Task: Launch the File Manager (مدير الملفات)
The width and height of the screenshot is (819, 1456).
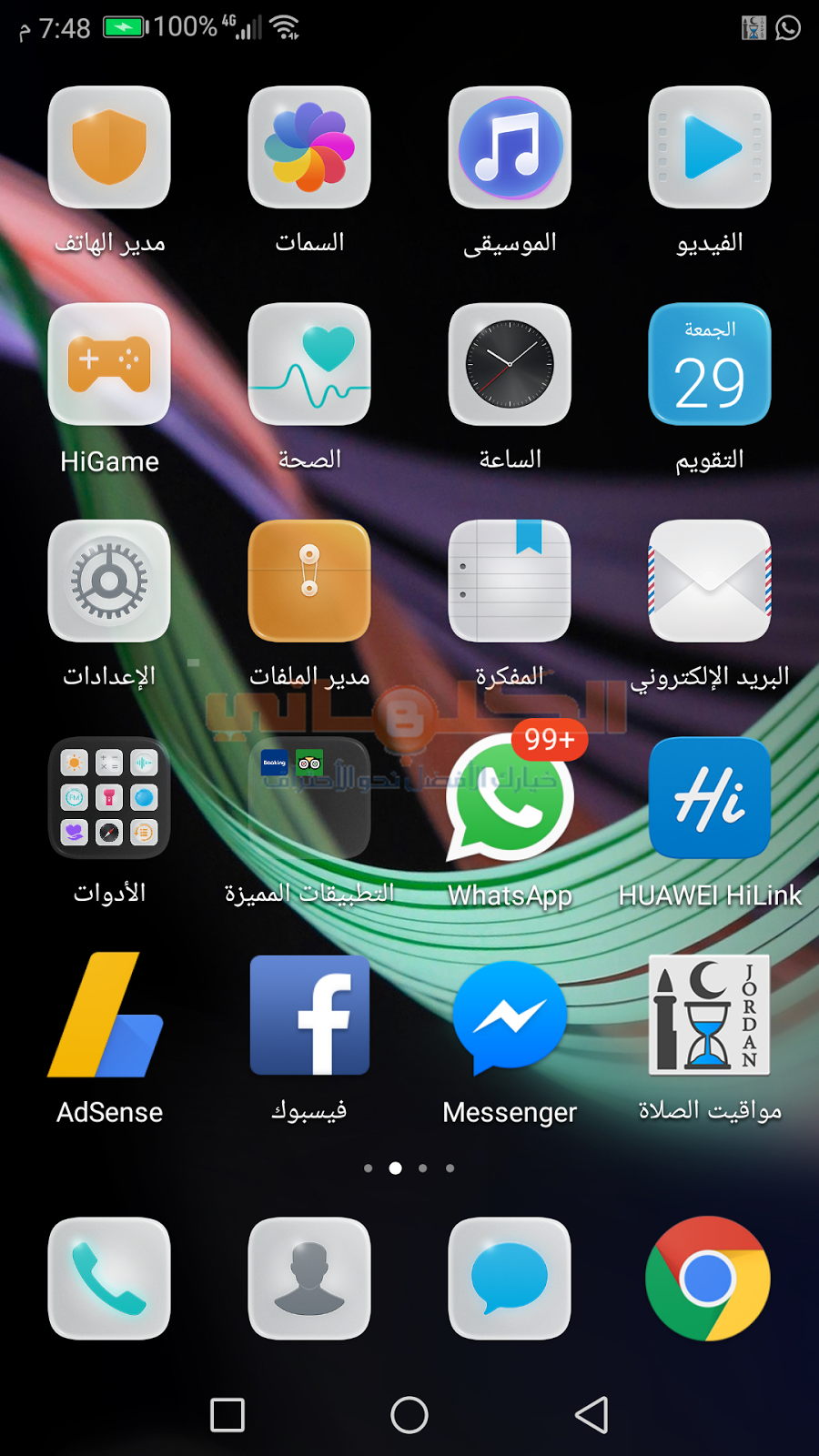Action: point(309,581)
